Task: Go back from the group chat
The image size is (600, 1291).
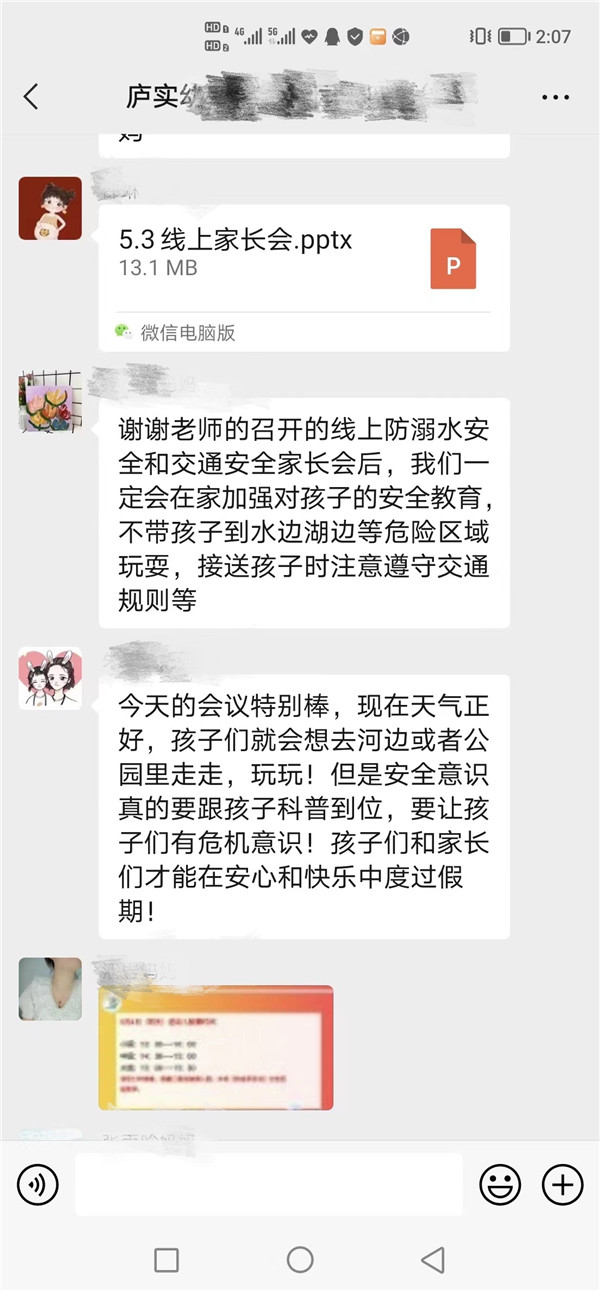Action: [x=31, y=97]
